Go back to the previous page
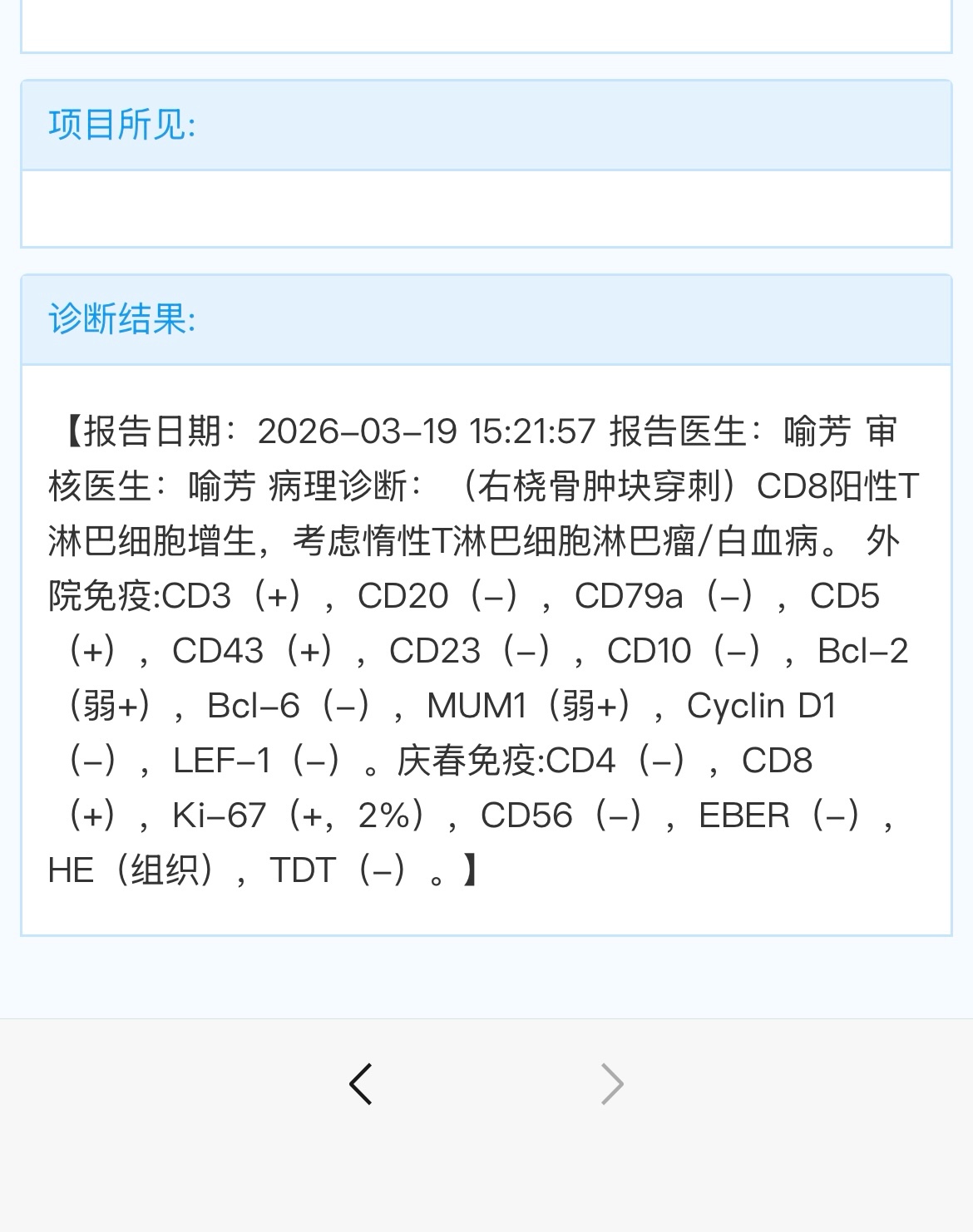Image resolution: width=973 pixels, height=1232 pixels. (361, 1084)
